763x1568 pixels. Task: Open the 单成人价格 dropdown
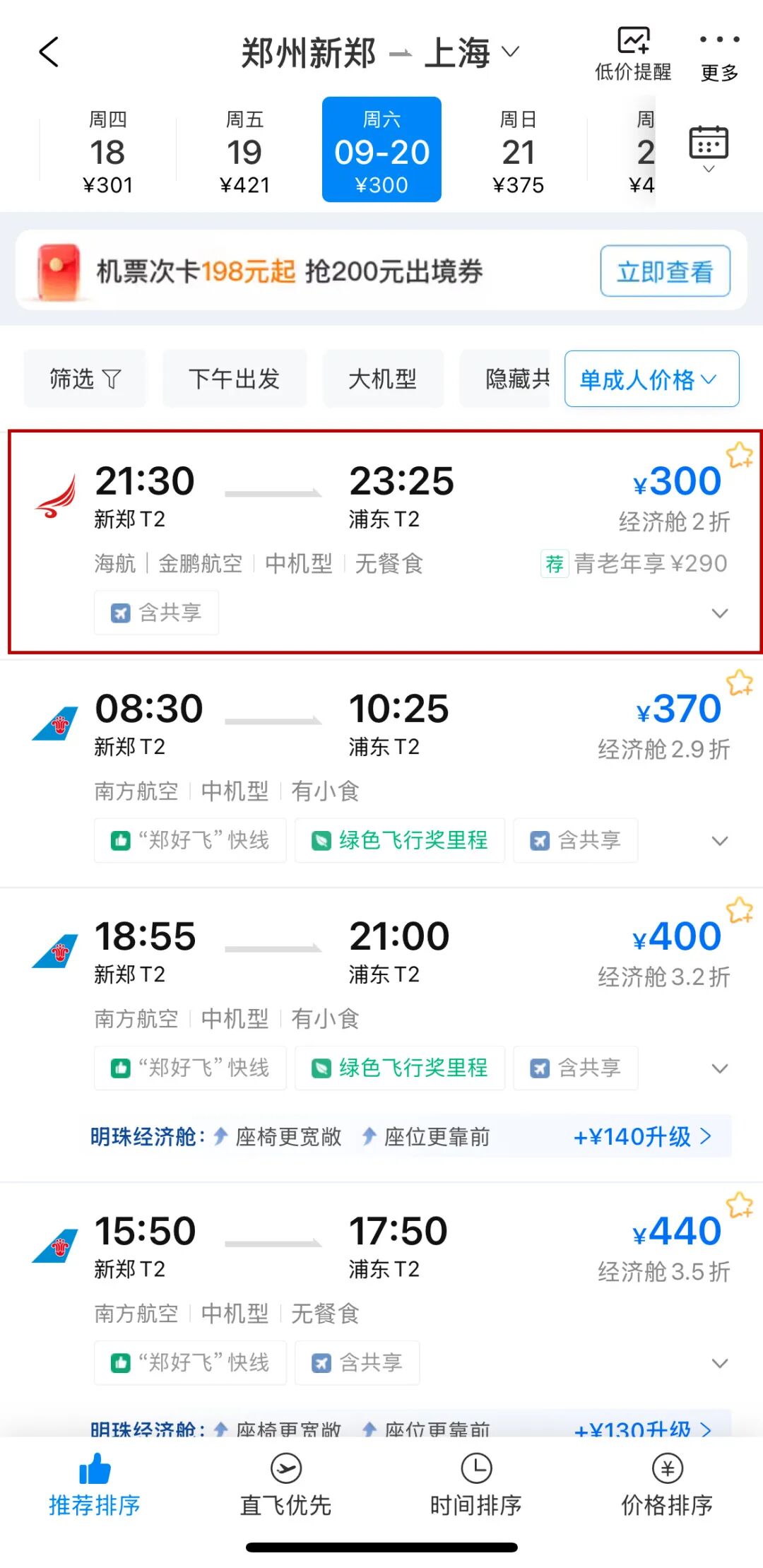(x=651, y=379)
